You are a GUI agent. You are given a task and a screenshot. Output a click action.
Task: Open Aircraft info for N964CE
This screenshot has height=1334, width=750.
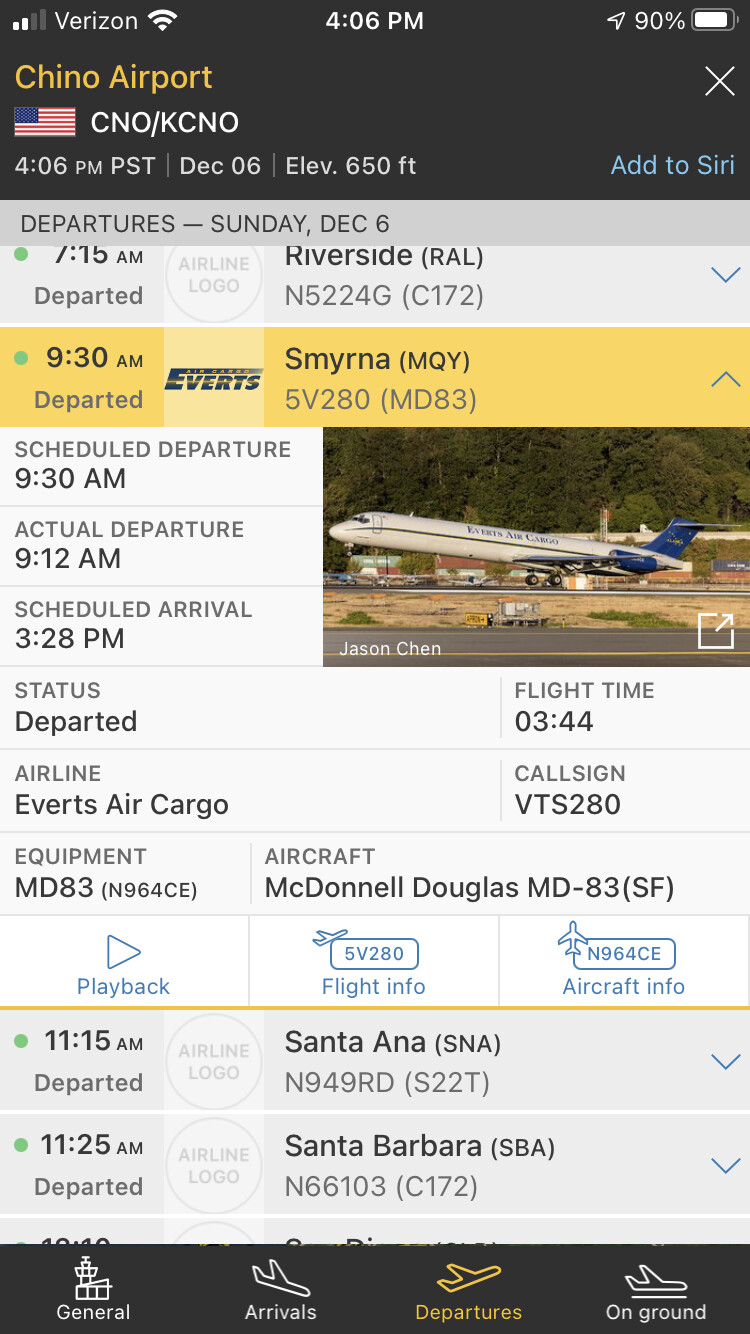click(x=624, y=962)
